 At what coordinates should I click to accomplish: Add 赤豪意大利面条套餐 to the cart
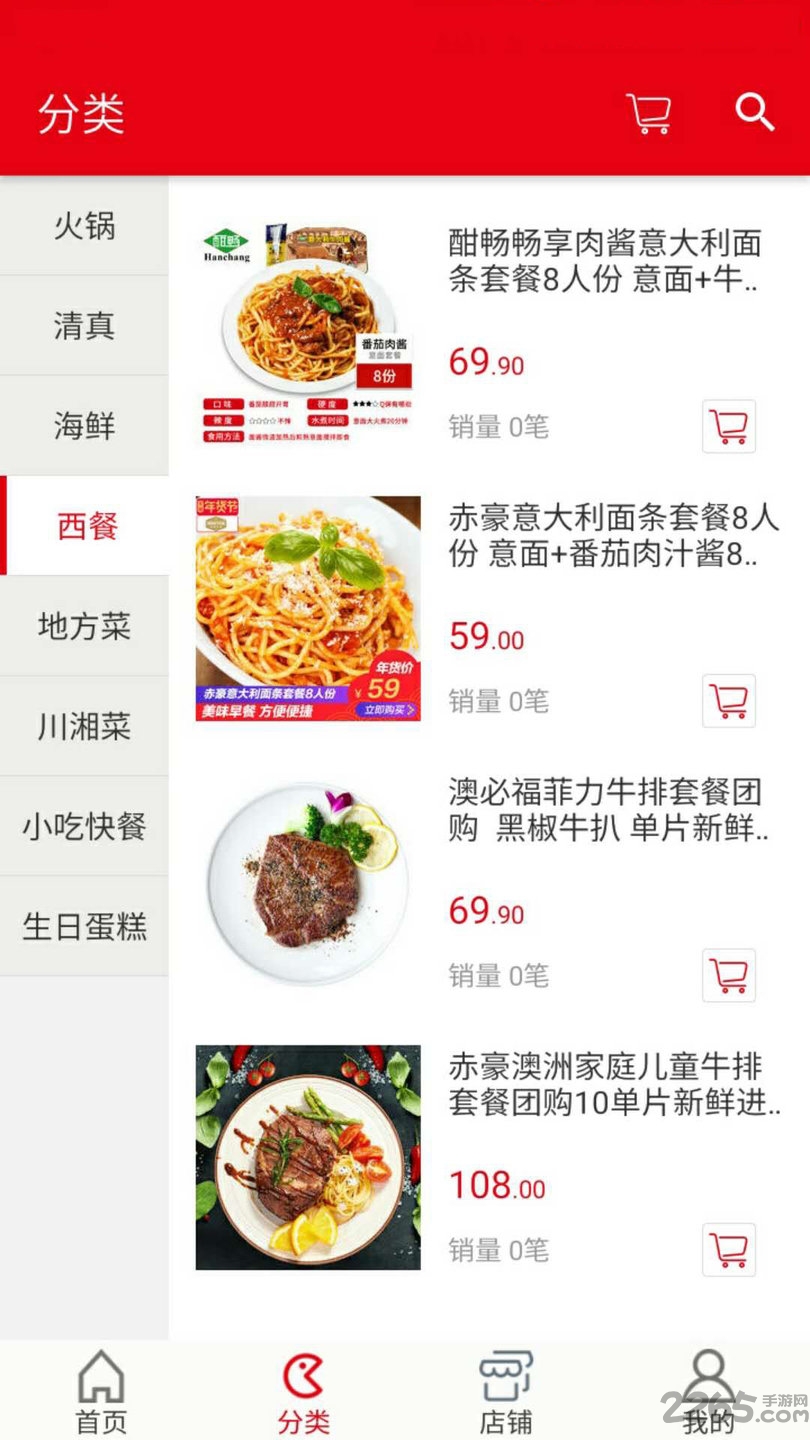click(x=729, y=701)
